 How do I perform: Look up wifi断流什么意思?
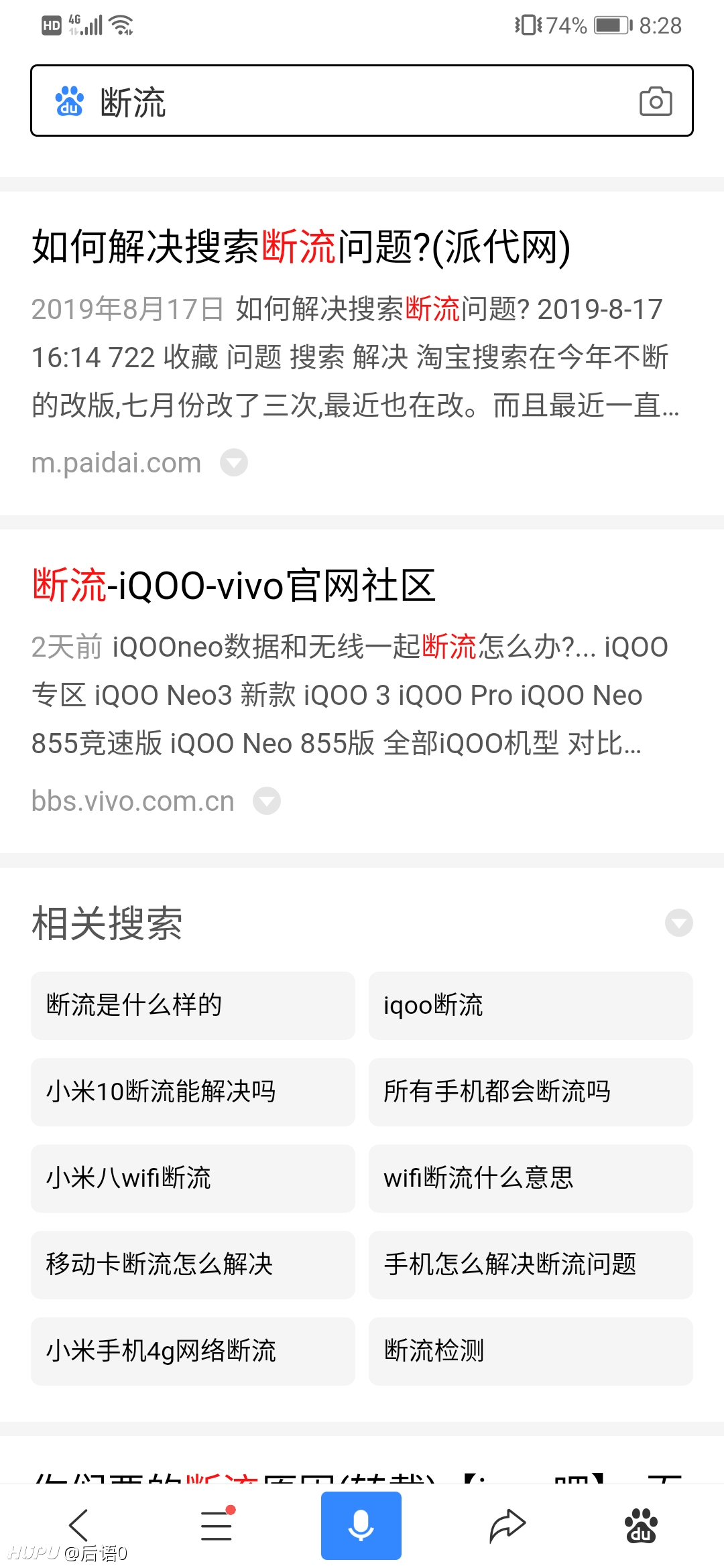(x=531, y=1178)
